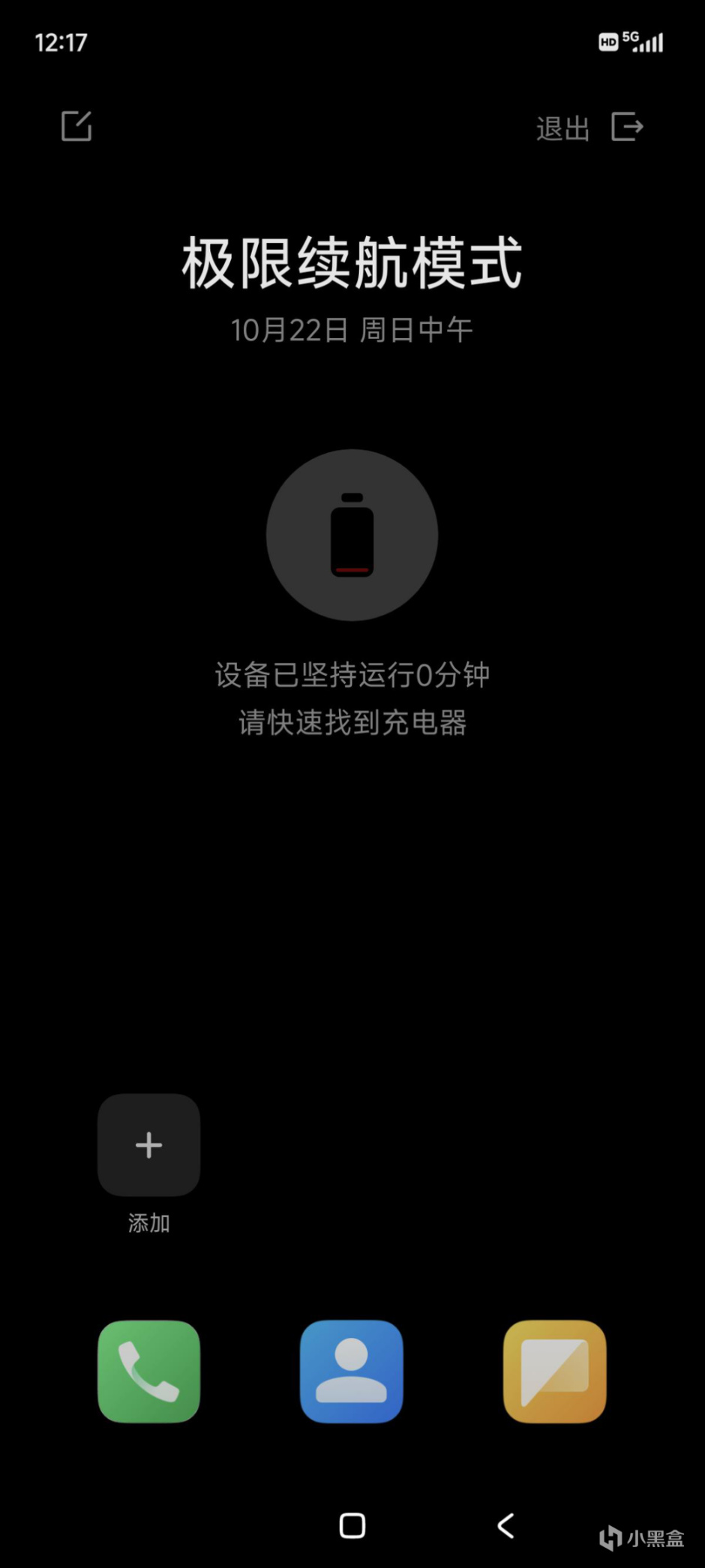The image size is (705, 1568).
Task: Tap the system back arrow
Action: 505,1525
